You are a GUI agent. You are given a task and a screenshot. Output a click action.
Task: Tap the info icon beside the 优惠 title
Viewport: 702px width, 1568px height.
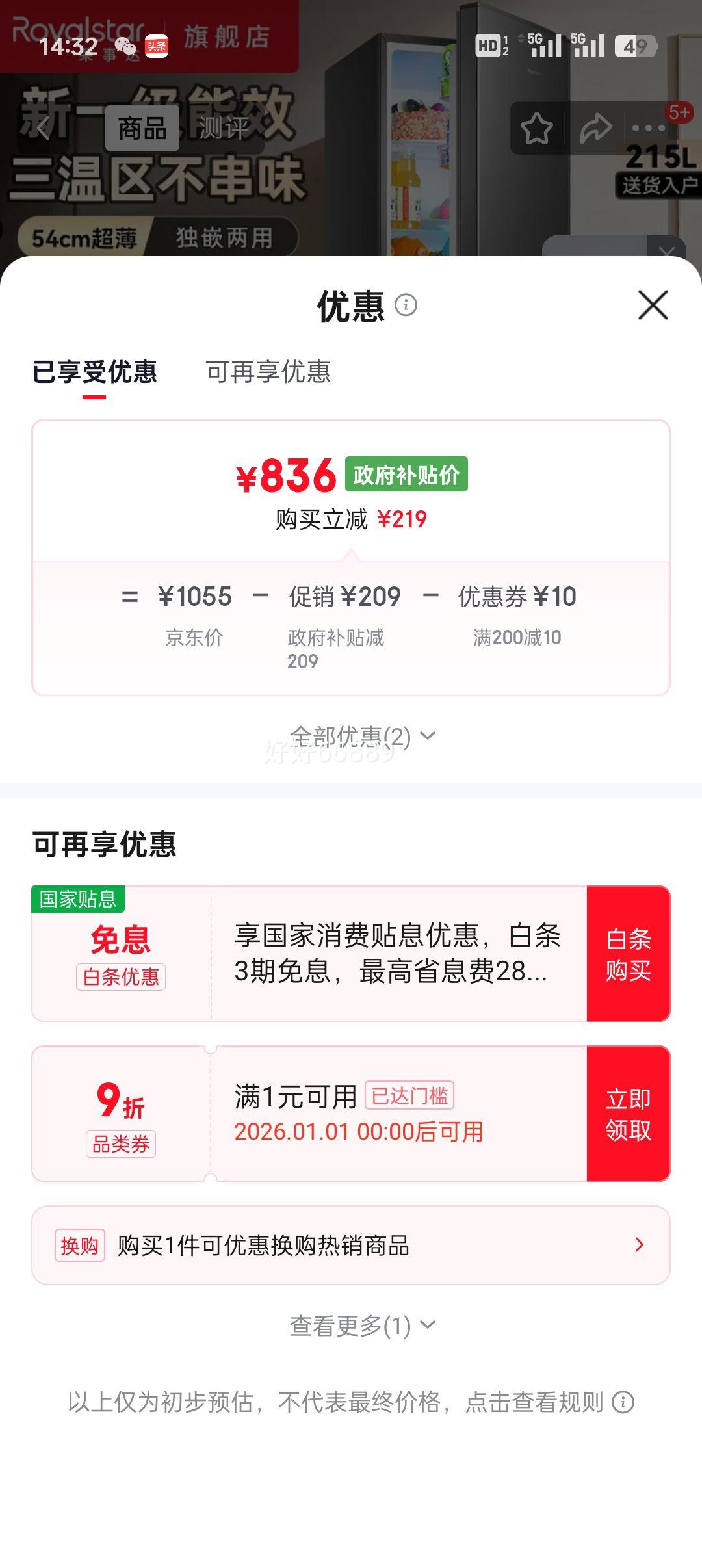(x=407, y=305)
